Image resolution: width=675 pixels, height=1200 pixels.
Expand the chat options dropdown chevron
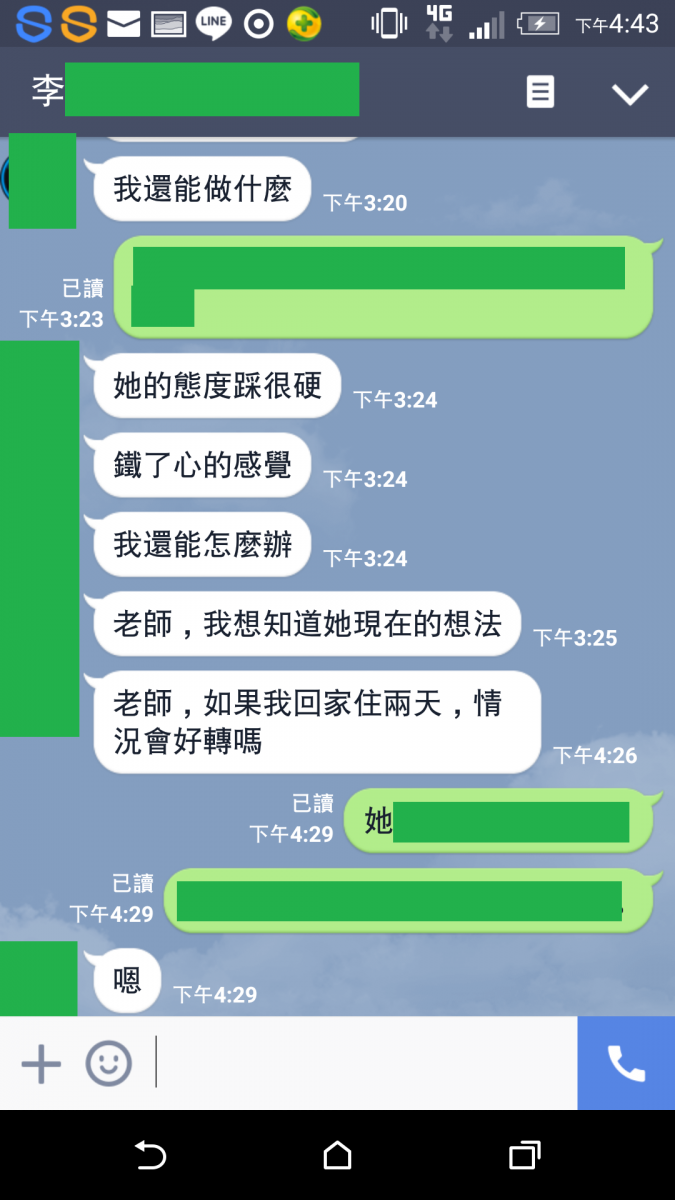click(630, 94)
